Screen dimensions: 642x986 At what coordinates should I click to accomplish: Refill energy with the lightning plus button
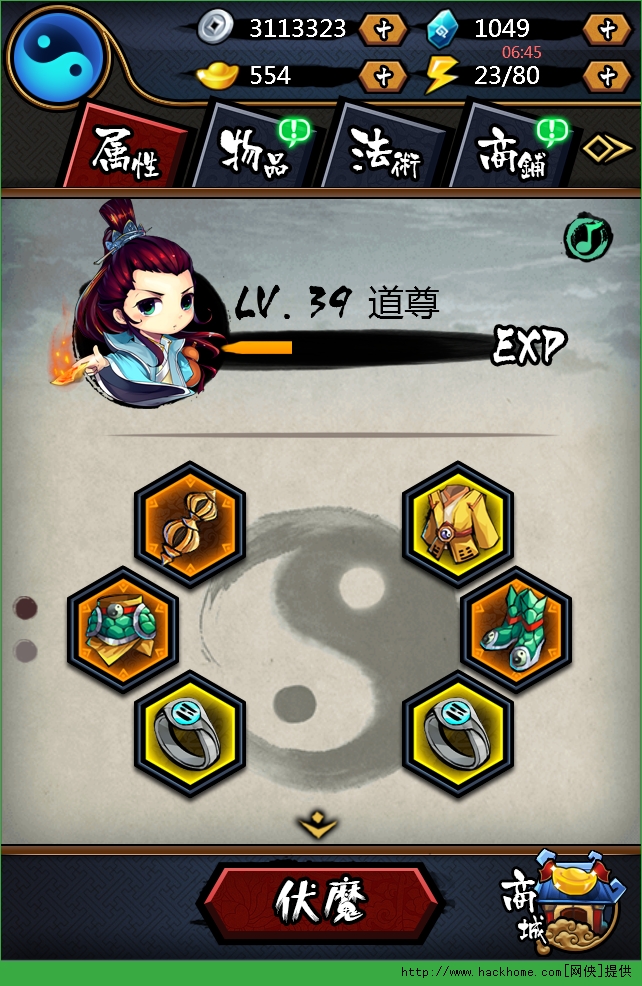[x=607, y=75]
